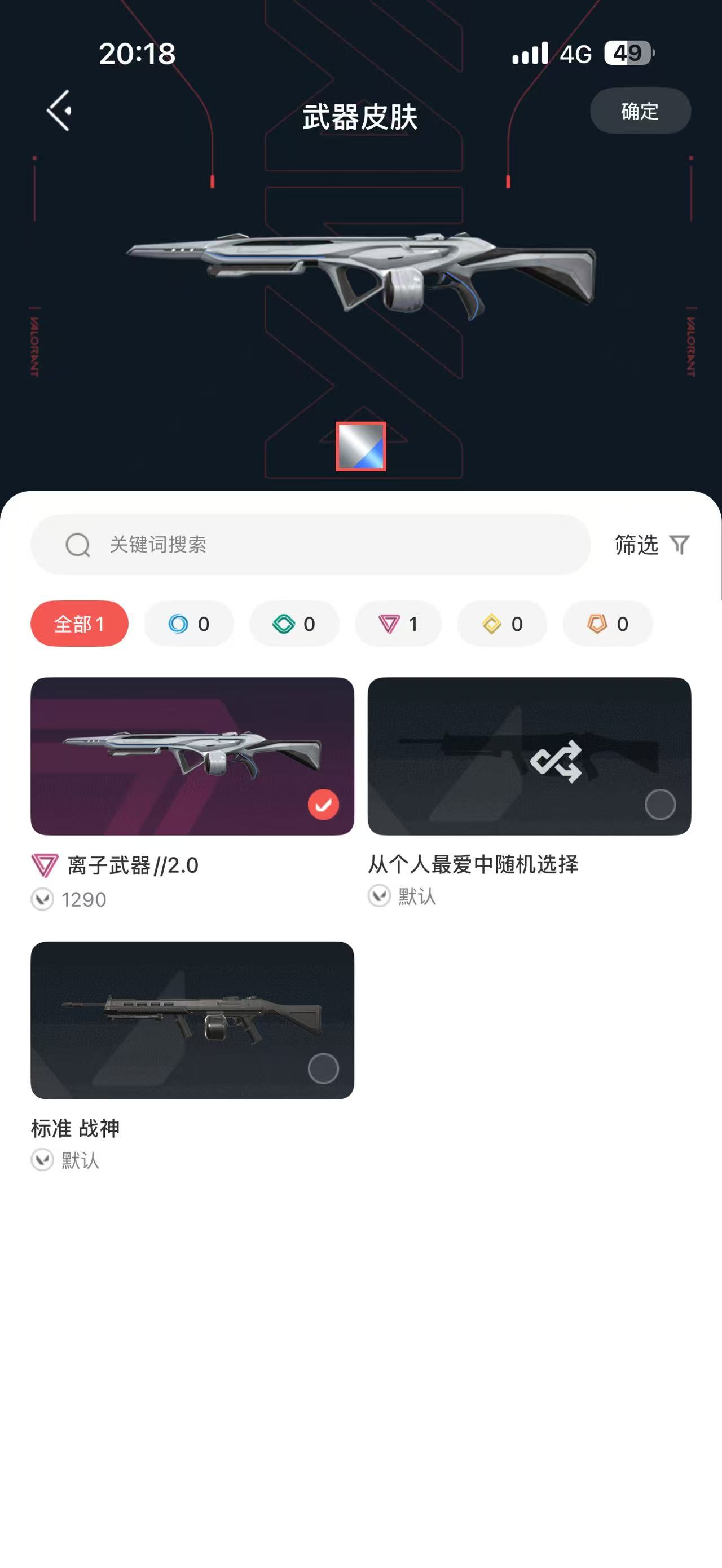The image size is (722, 1568).
Task: Confirm selection with the 确定 button
Action: [x=640, y=111]
